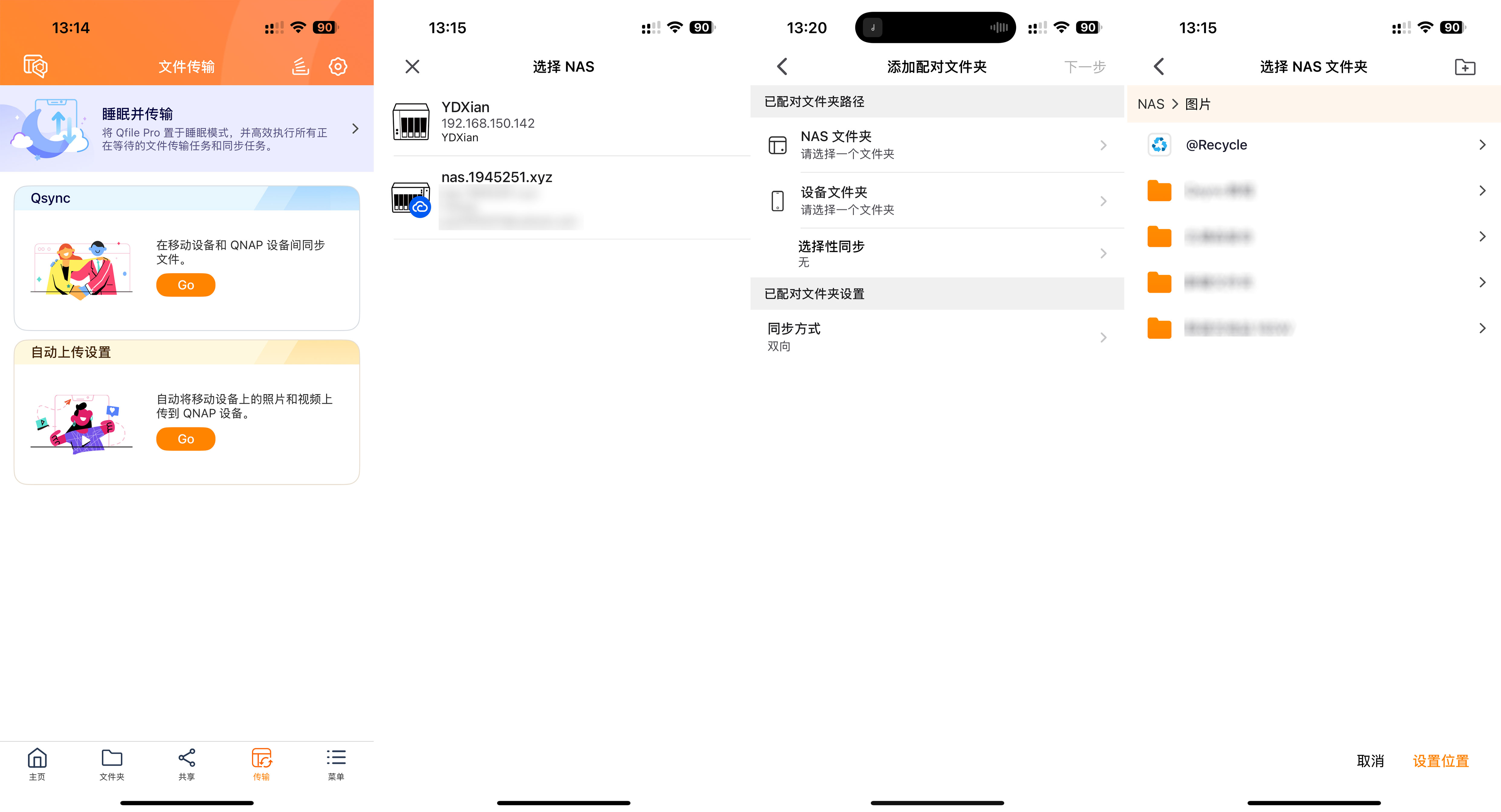
Task: Create a new folder in NAS
Action: click(x=1464, y=67)
